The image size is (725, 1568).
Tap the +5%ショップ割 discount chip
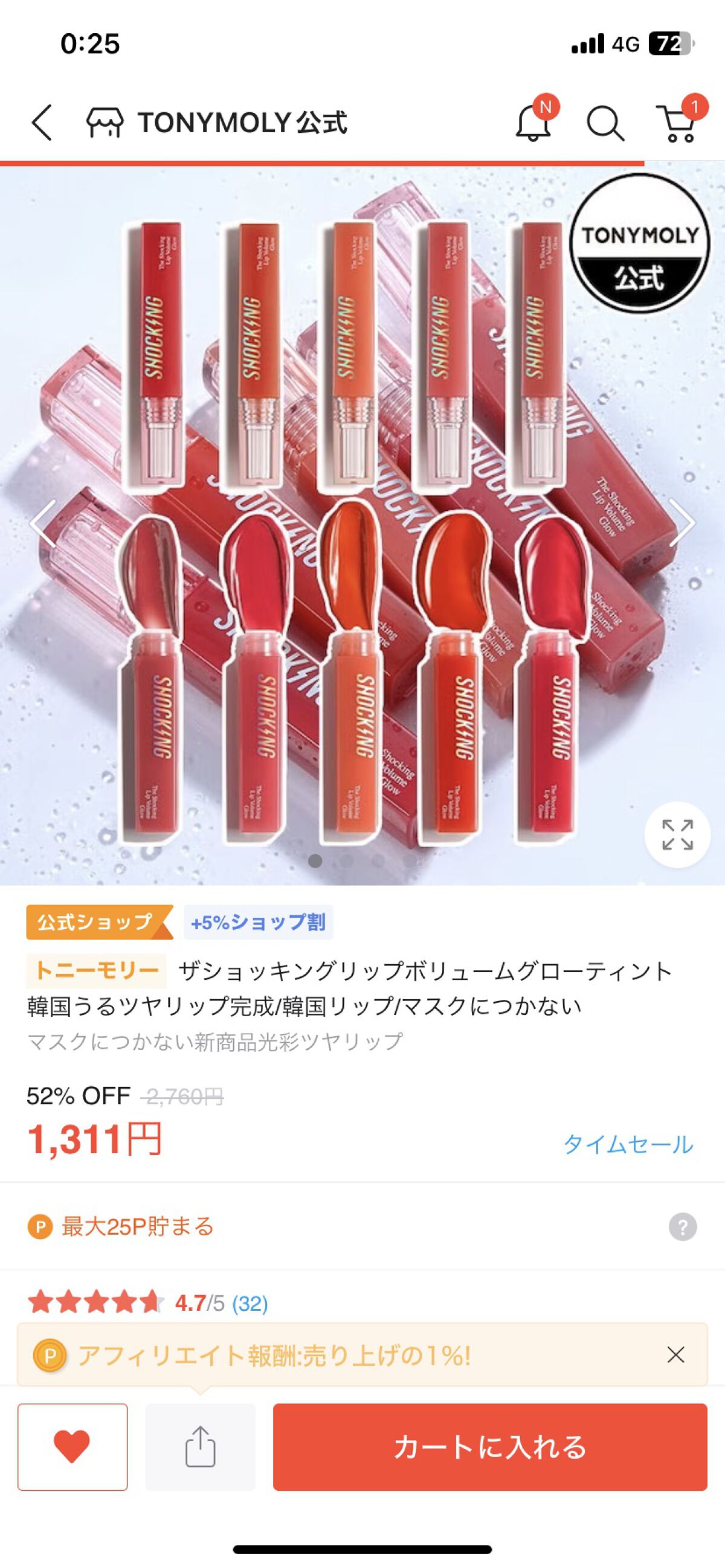point(259,923)
